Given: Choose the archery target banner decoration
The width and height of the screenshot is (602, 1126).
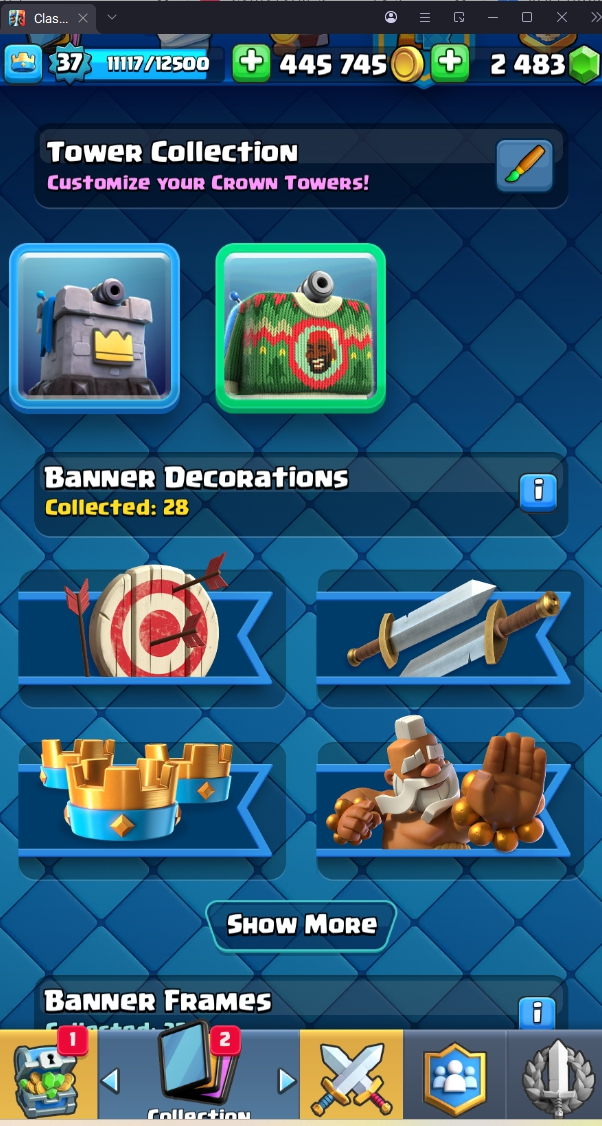Looking at the screenshot, I should (150, 626).
